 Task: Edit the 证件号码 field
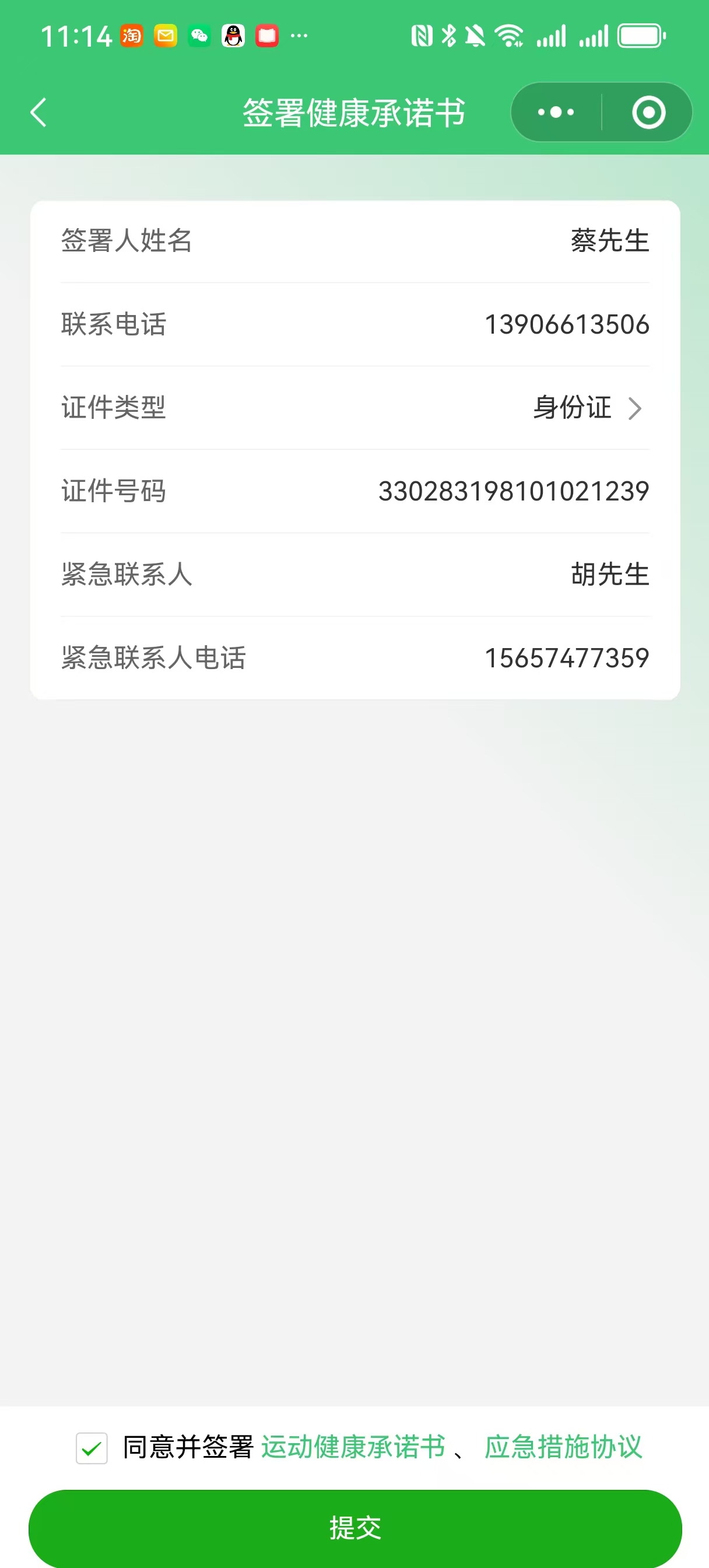click(x=514, y=491)
